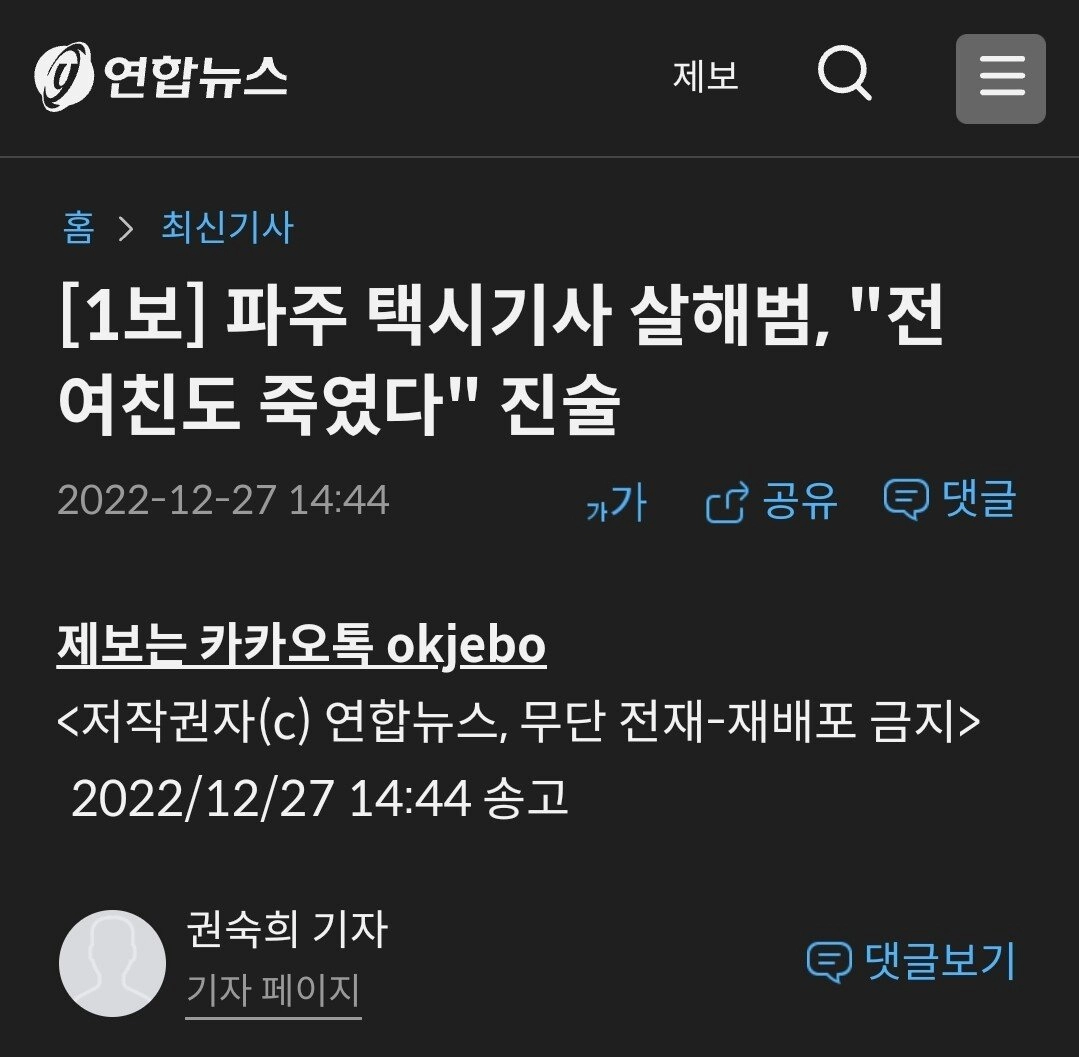Open the Yonhap News home logo

[x=161, y=77]
